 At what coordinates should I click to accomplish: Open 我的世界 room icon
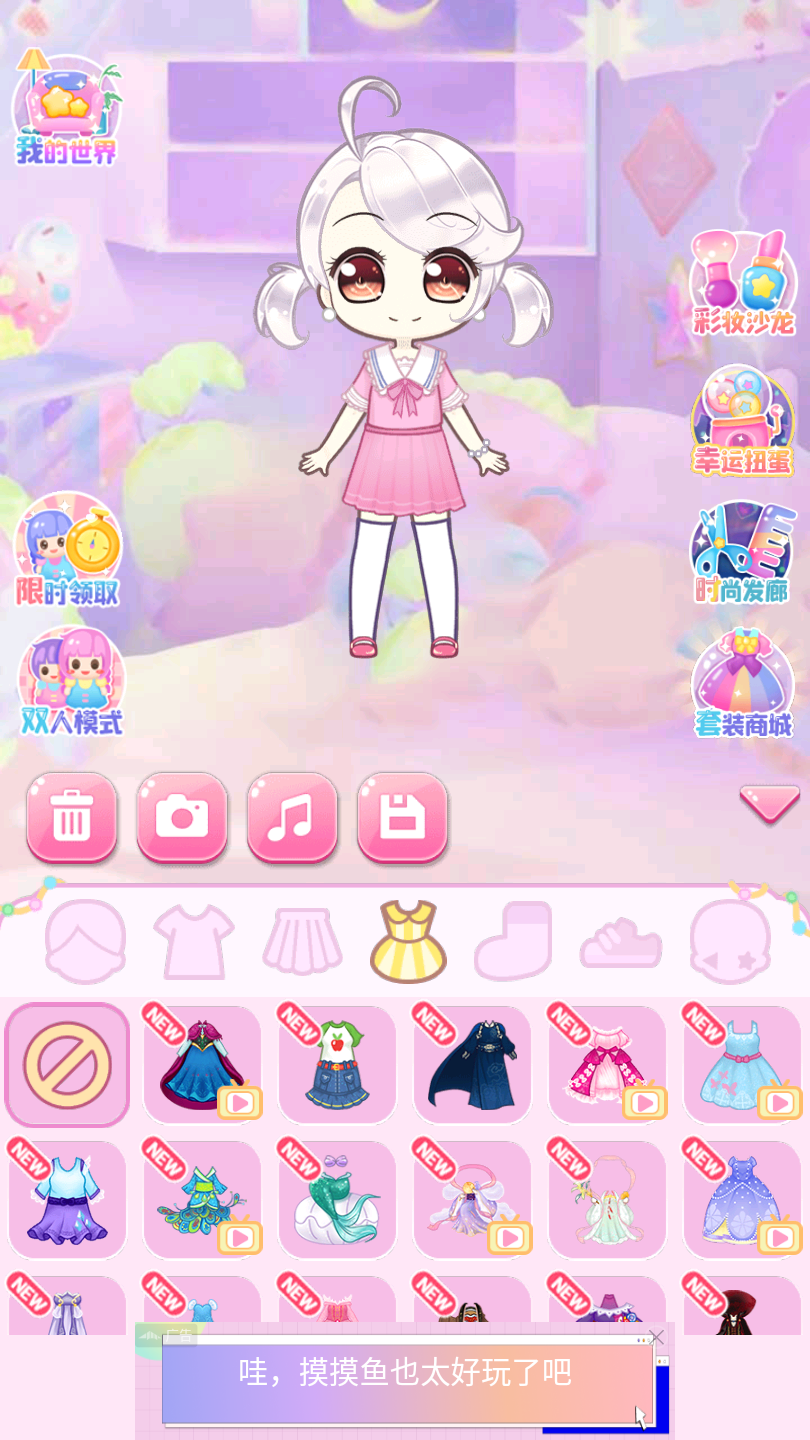tap(66, 110)
